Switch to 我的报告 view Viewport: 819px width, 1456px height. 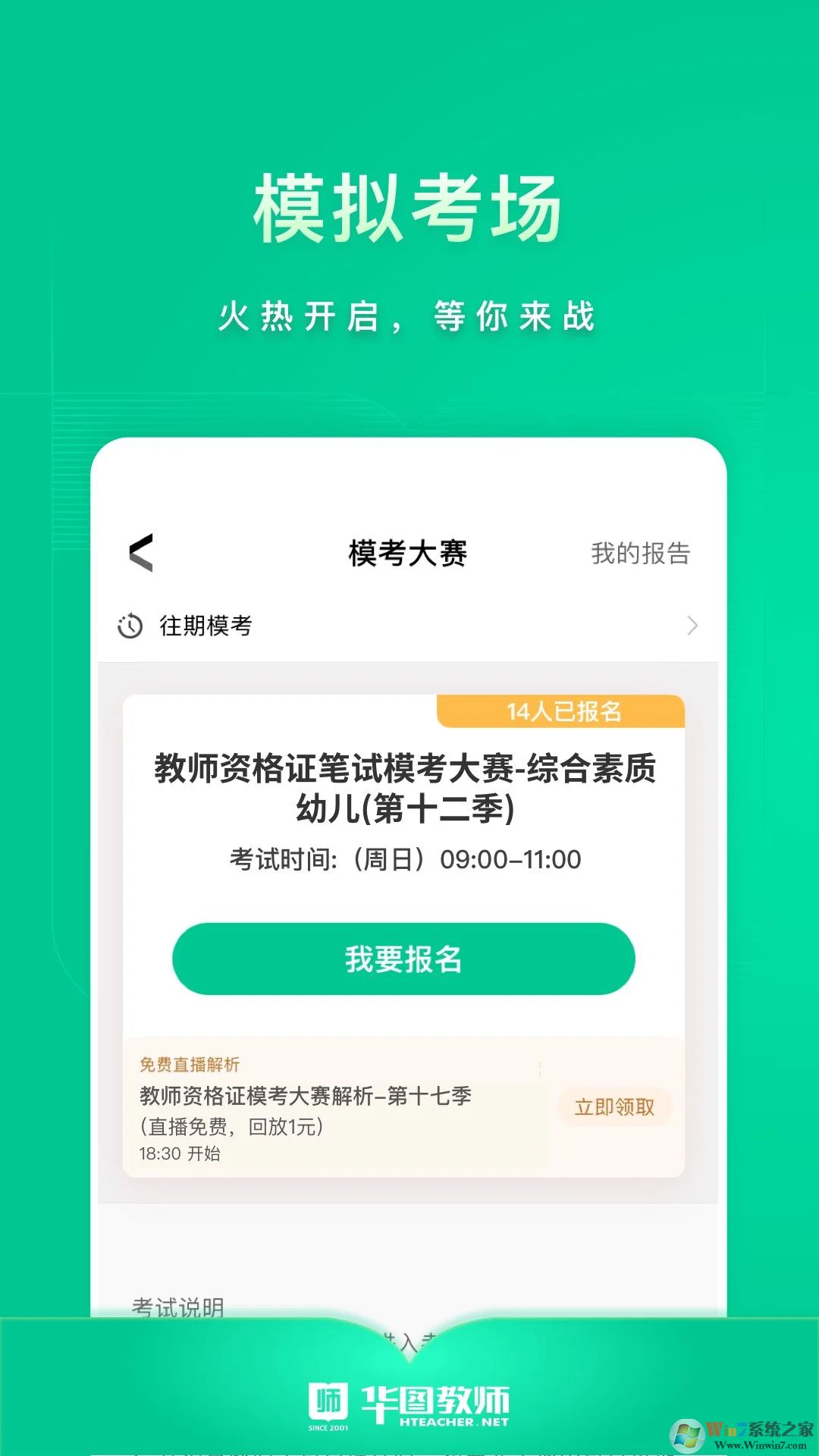pos(641,554)
